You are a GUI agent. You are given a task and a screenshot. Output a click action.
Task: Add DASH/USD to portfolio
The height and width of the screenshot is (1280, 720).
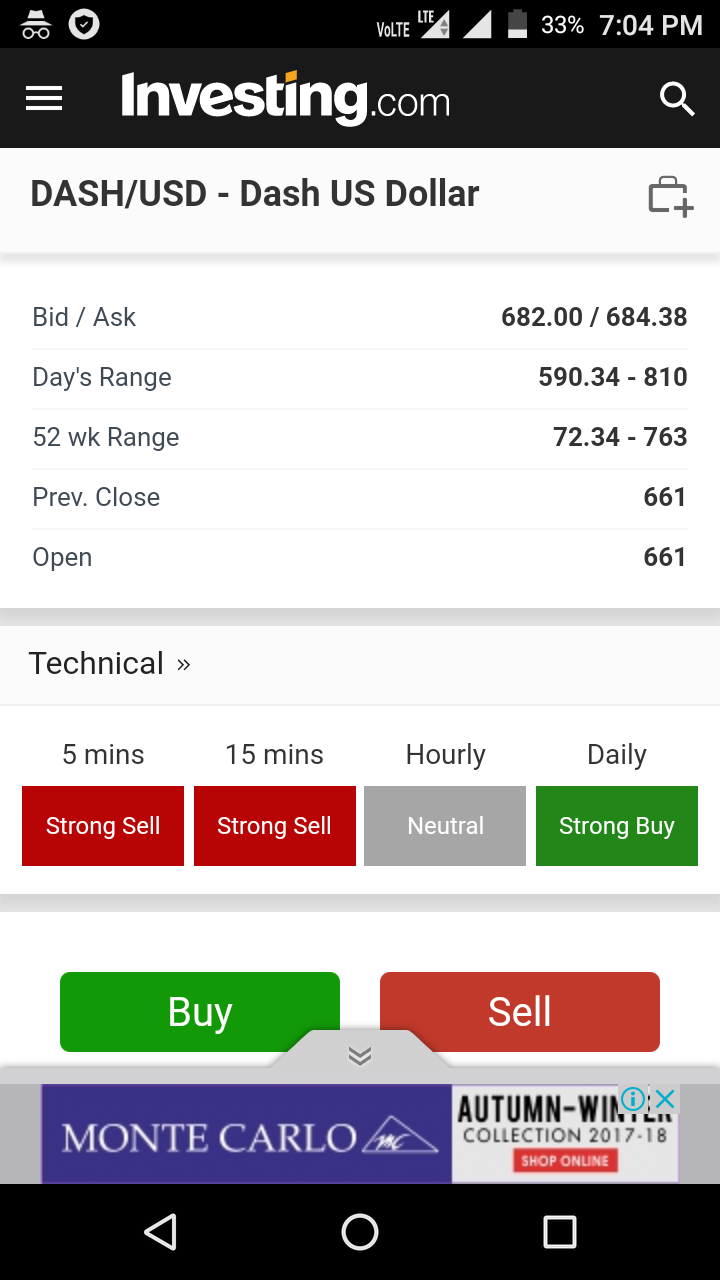[670, 196]
